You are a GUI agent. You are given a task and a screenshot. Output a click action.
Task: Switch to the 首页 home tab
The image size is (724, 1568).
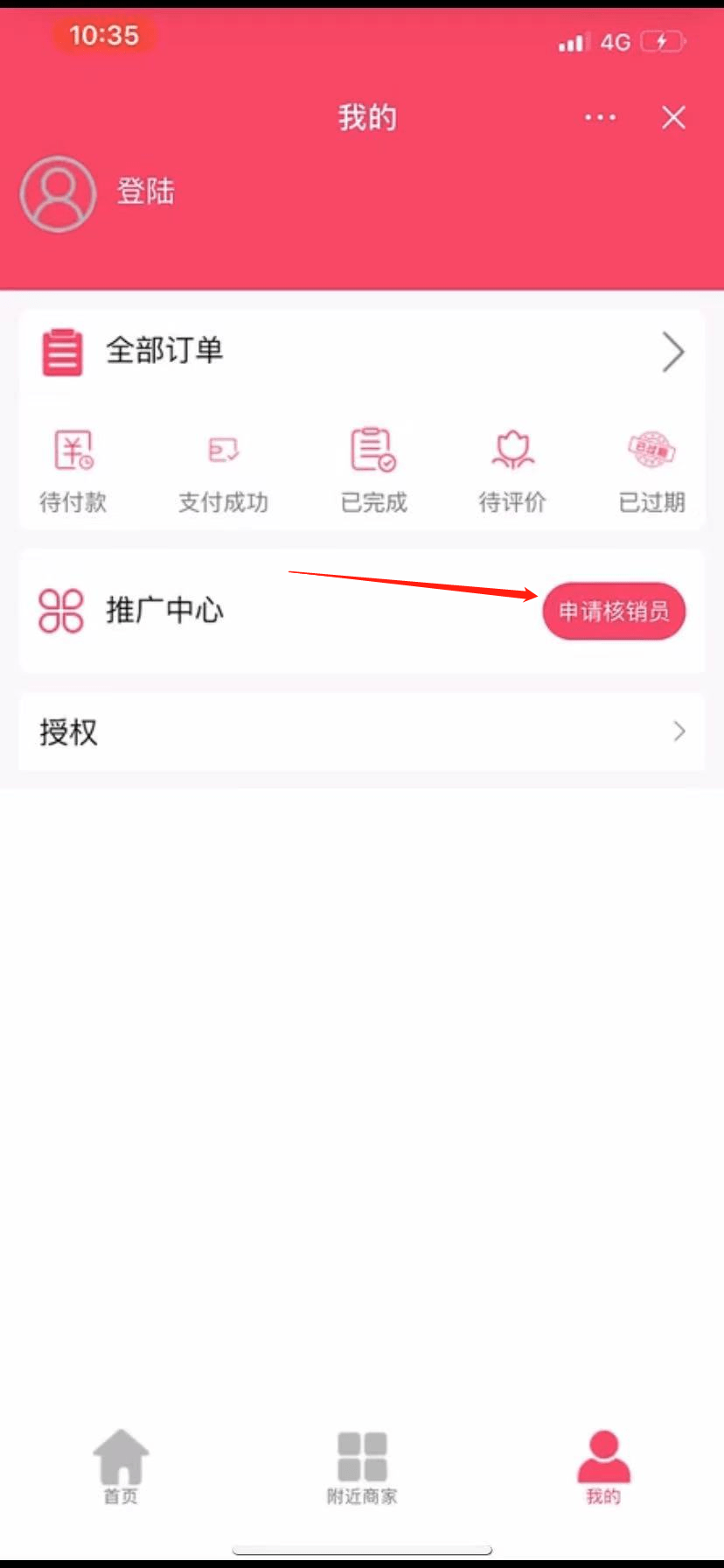coord(121,1467)
